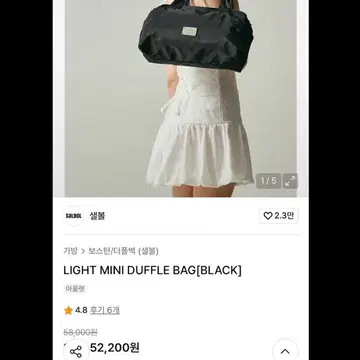Open the 후기 6개 reviews link
The height and width of the screenshot is (360, 360).
point(105,310)
